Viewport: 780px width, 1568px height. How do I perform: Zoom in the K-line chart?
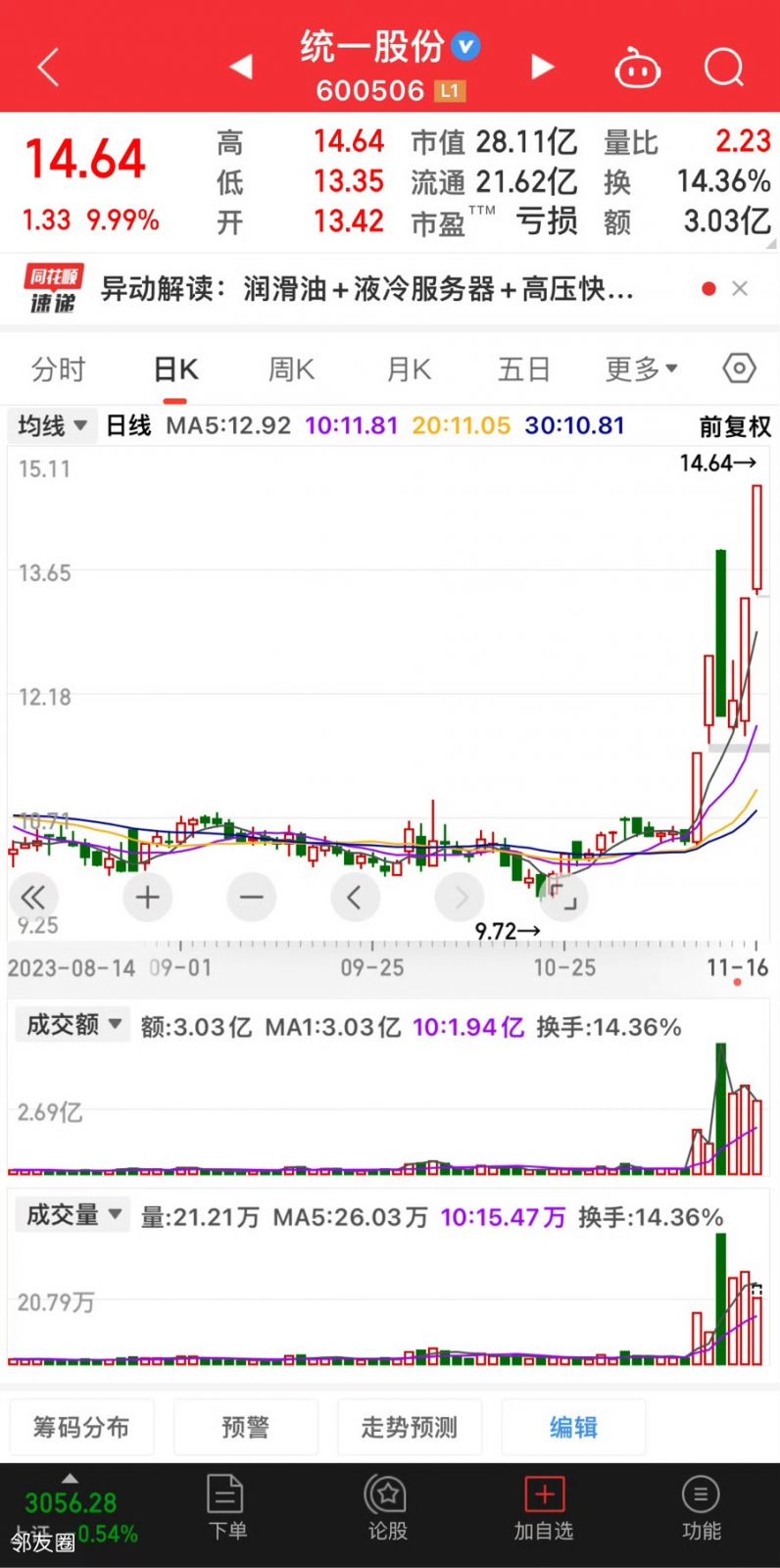pyautogui.click(x=147, y=897)
